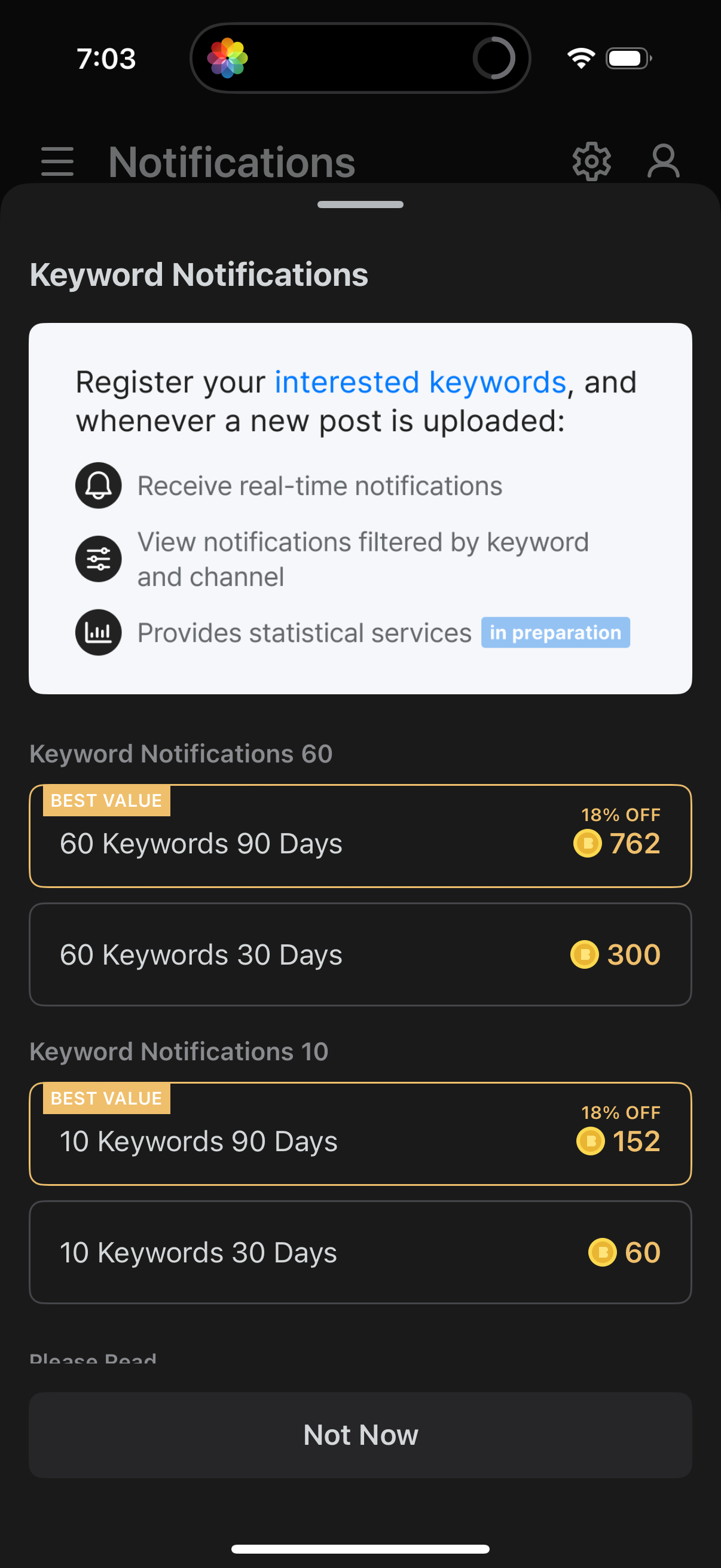Open the hamburger navigation menu
Screen dimensions: 721x1568
[x=58, y=161]
